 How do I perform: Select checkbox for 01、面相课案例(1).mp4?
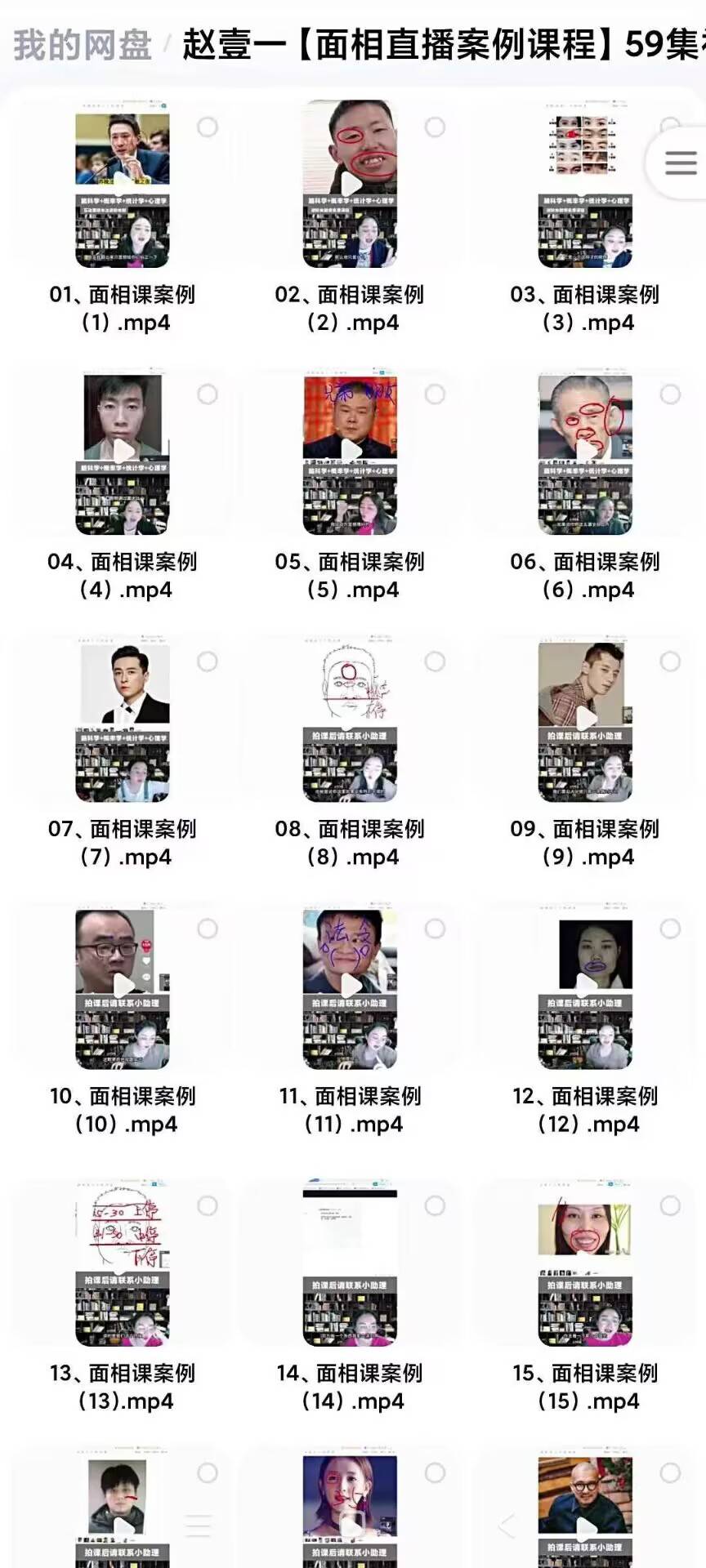pos(208,127)
